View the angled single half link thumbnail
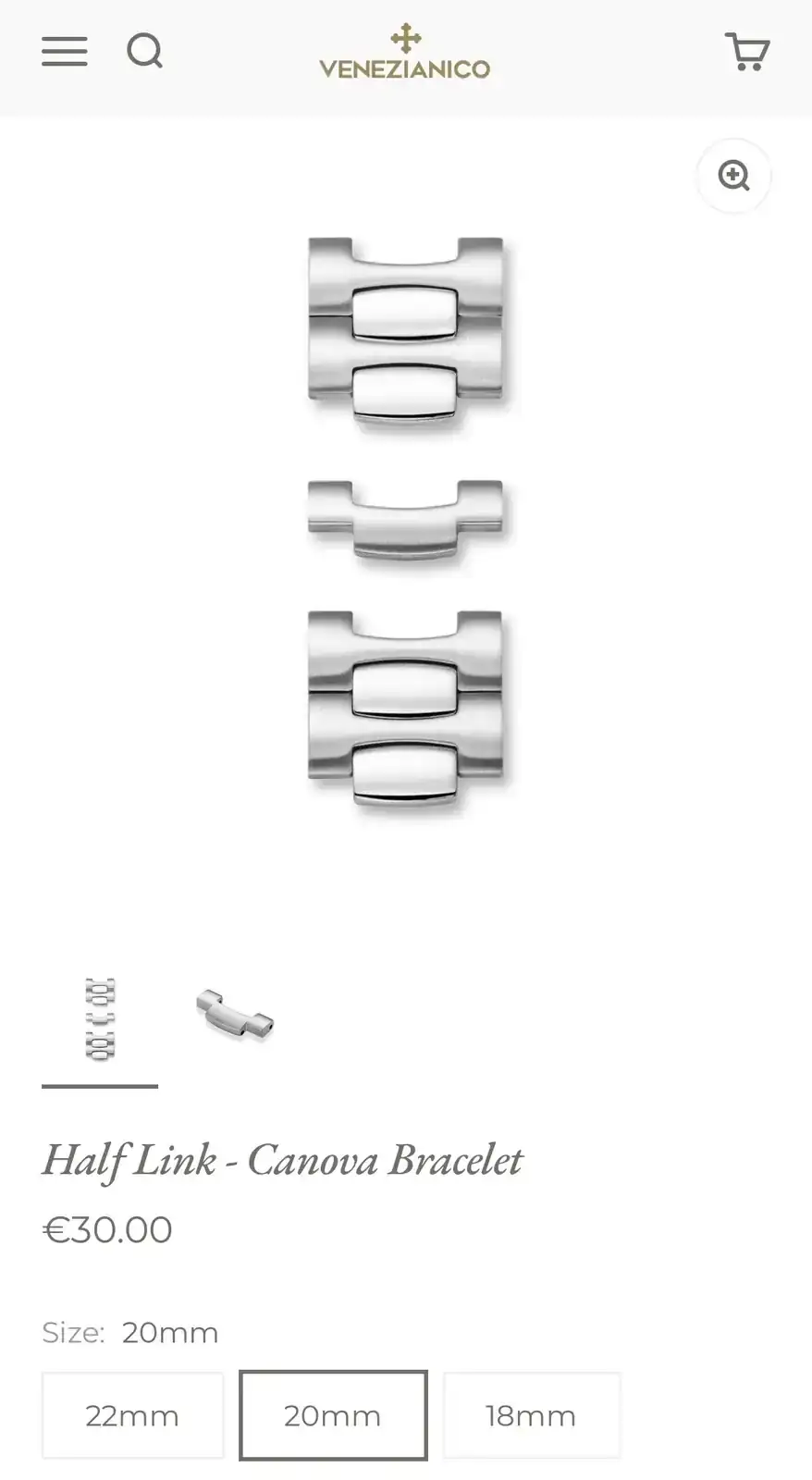 pyautogui.click(x=235, y=1015)
